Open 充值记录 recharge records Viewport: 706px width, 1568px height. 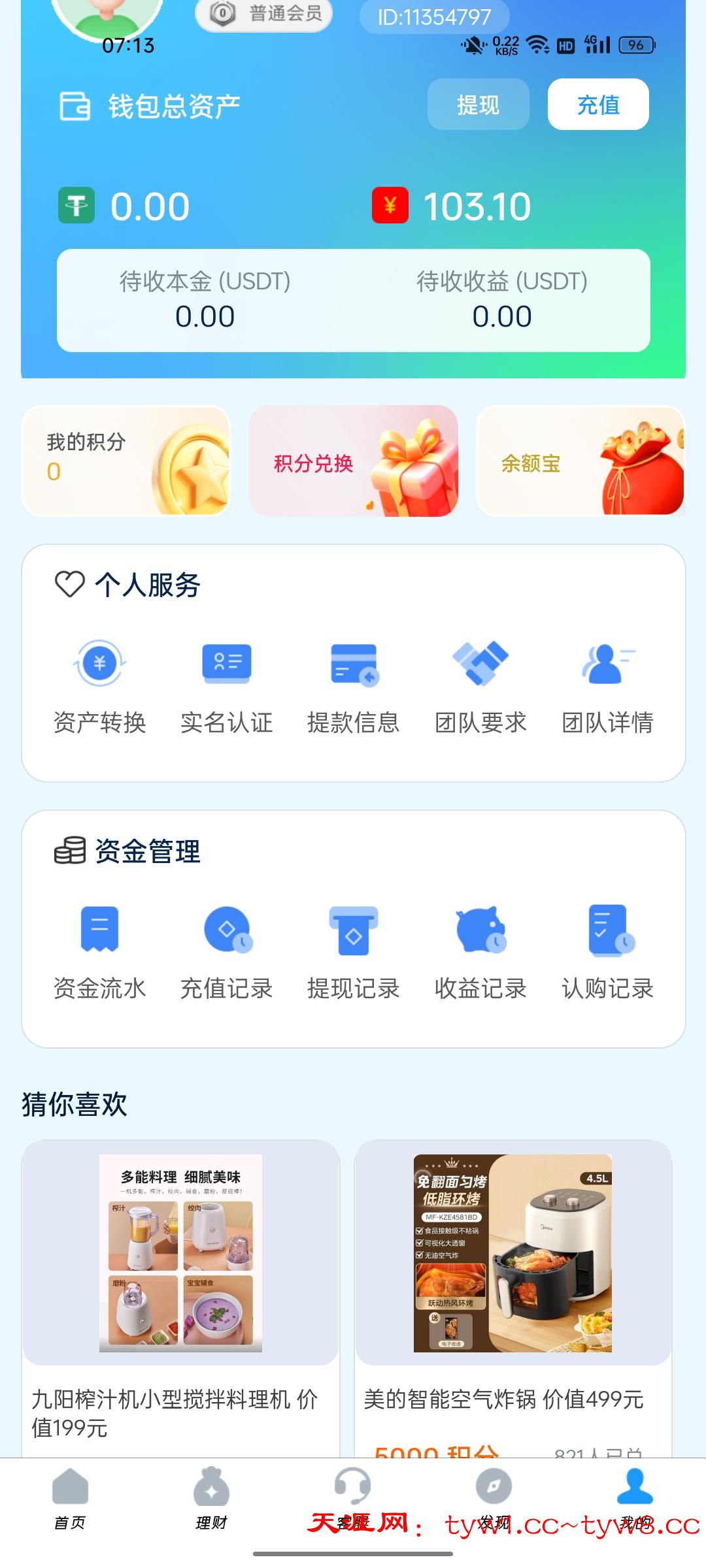(x=226, y=952)
